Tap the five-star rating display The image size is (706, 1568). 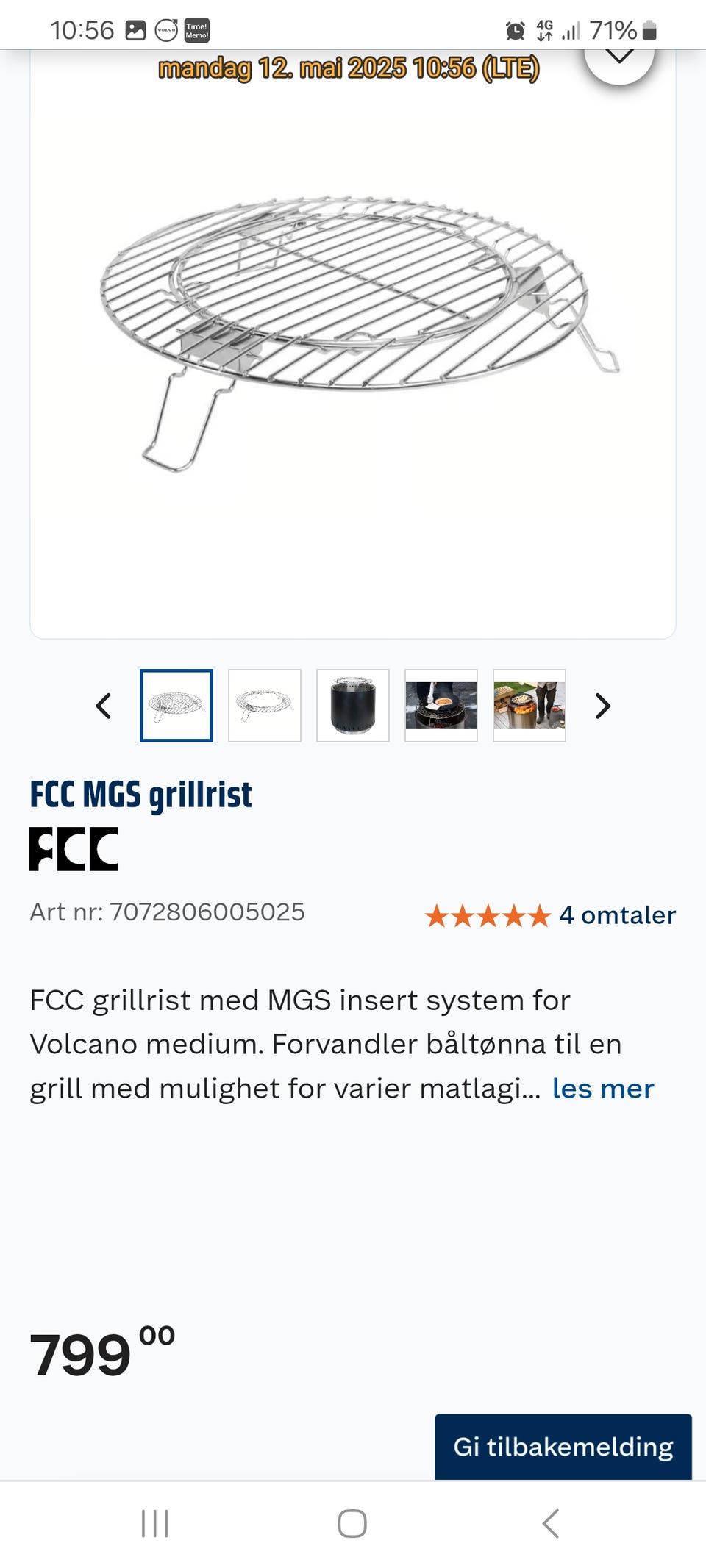pos(485,914)
